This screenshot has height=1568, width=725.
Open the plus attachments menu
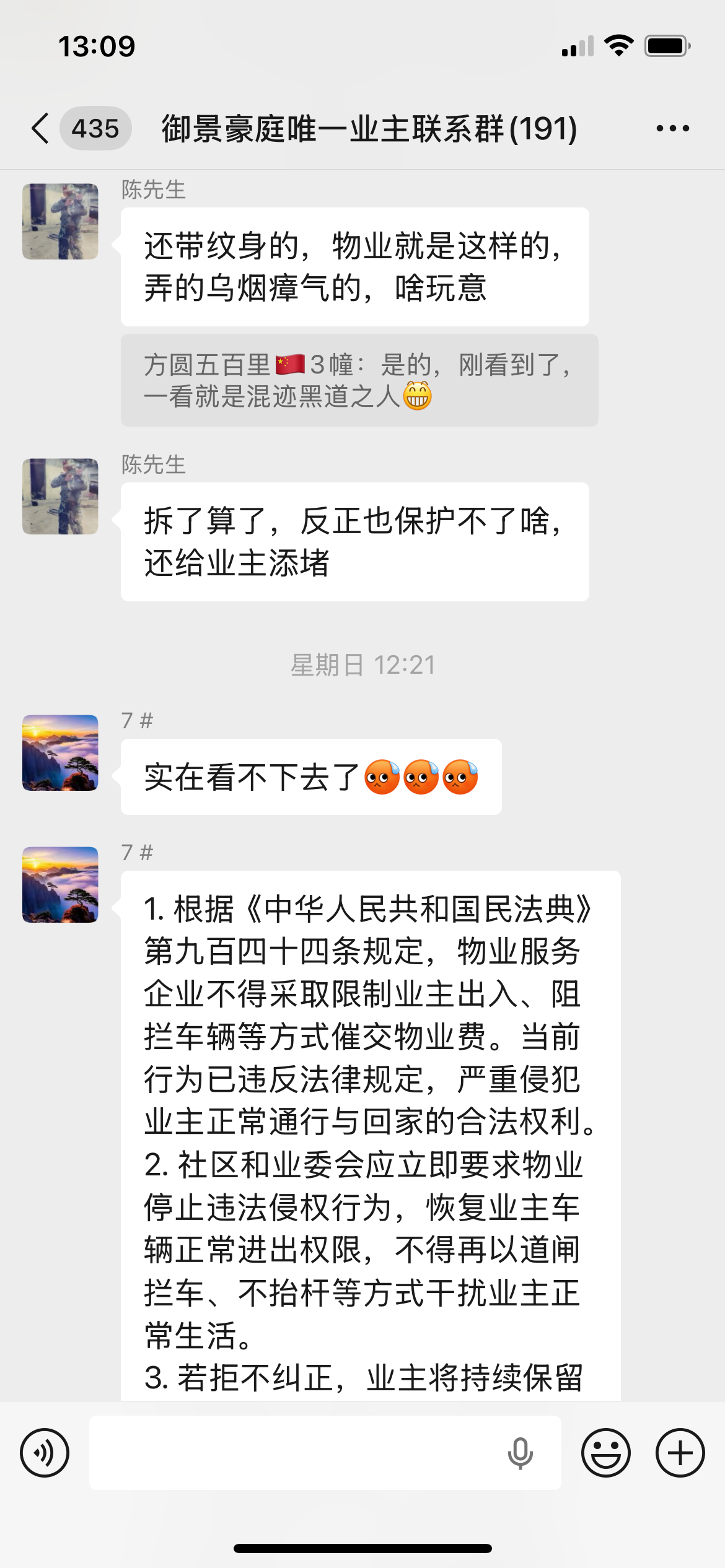pos(680,1452)
